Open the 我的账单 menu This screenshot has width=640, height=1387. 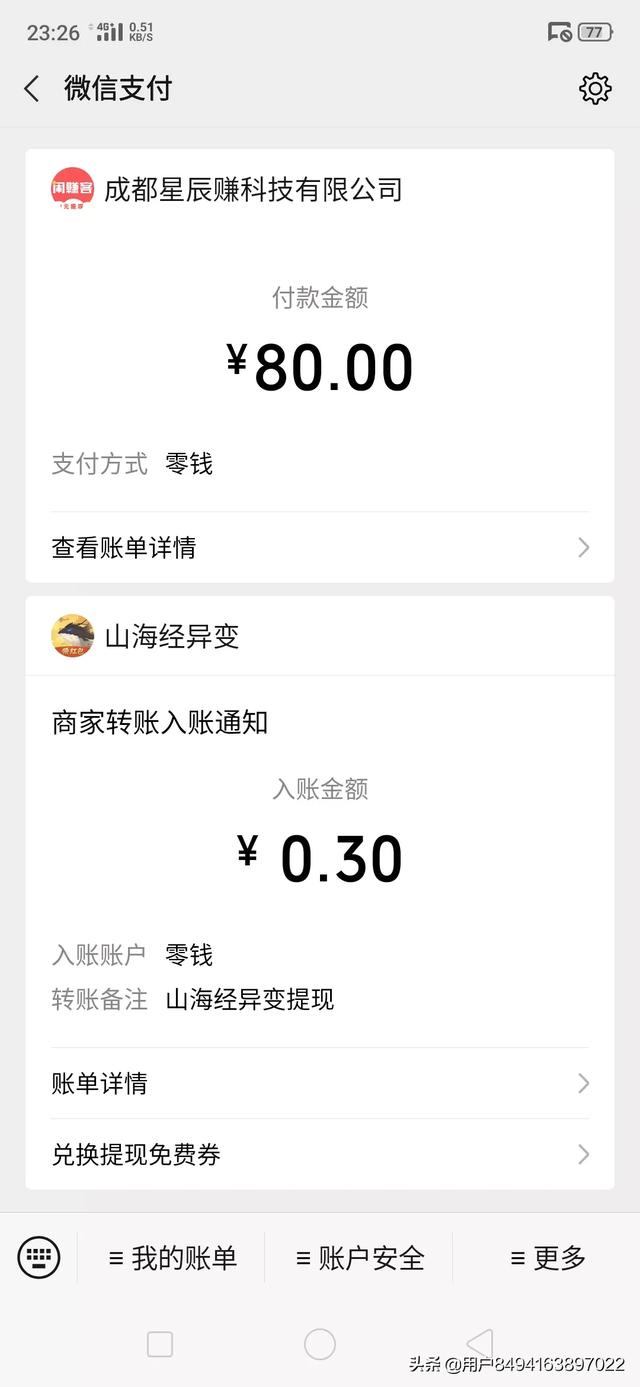[x=172, y=1258]
